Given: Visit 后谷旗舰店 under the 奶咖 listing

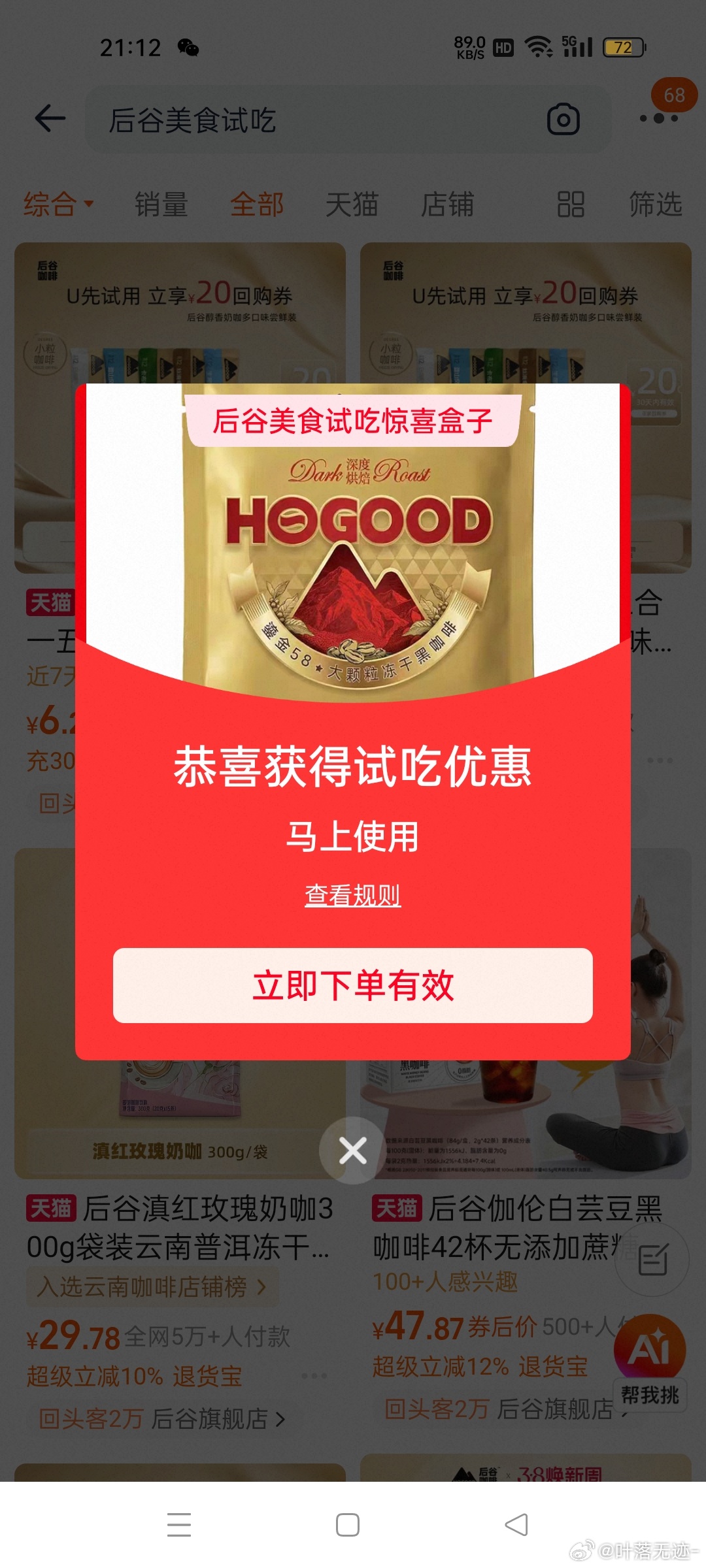Looking at the screenshot, I should (x=209, y=1419).
